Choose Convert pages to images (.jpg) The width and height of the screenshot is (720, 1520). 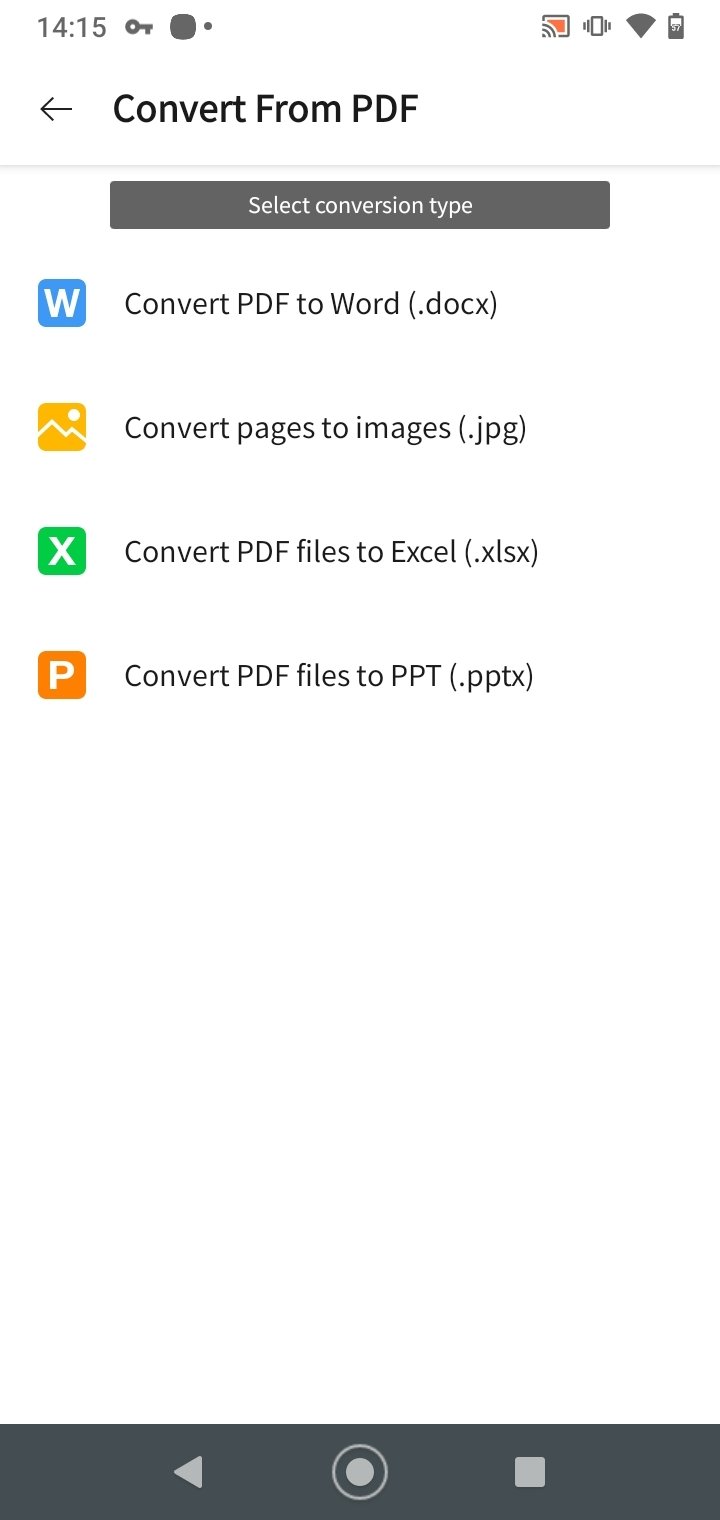point(324,427)
